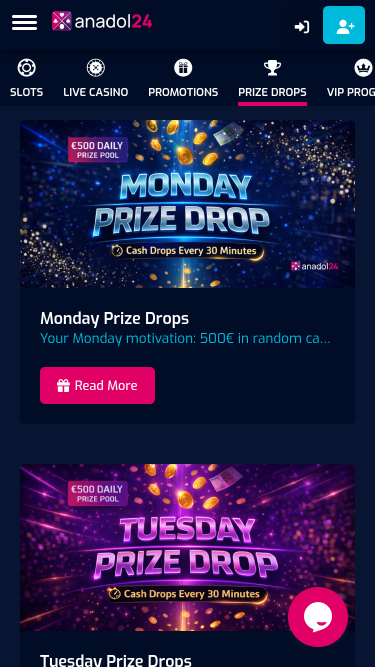Image resolution: width=375 pixels, height=667 pixels.
Task: Open the VIP Program tab
Action: [x=351, y=79]
